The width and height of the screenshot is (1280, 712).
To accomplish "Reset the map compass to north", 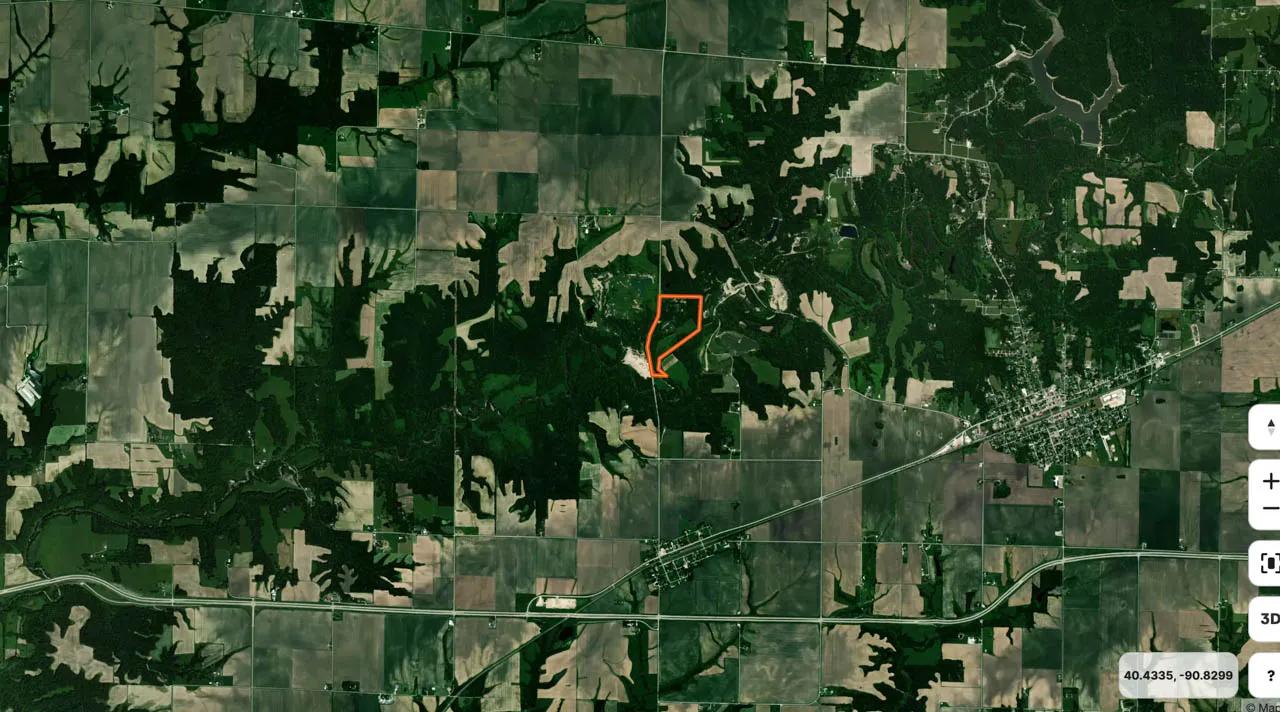I will [1268, 428].
